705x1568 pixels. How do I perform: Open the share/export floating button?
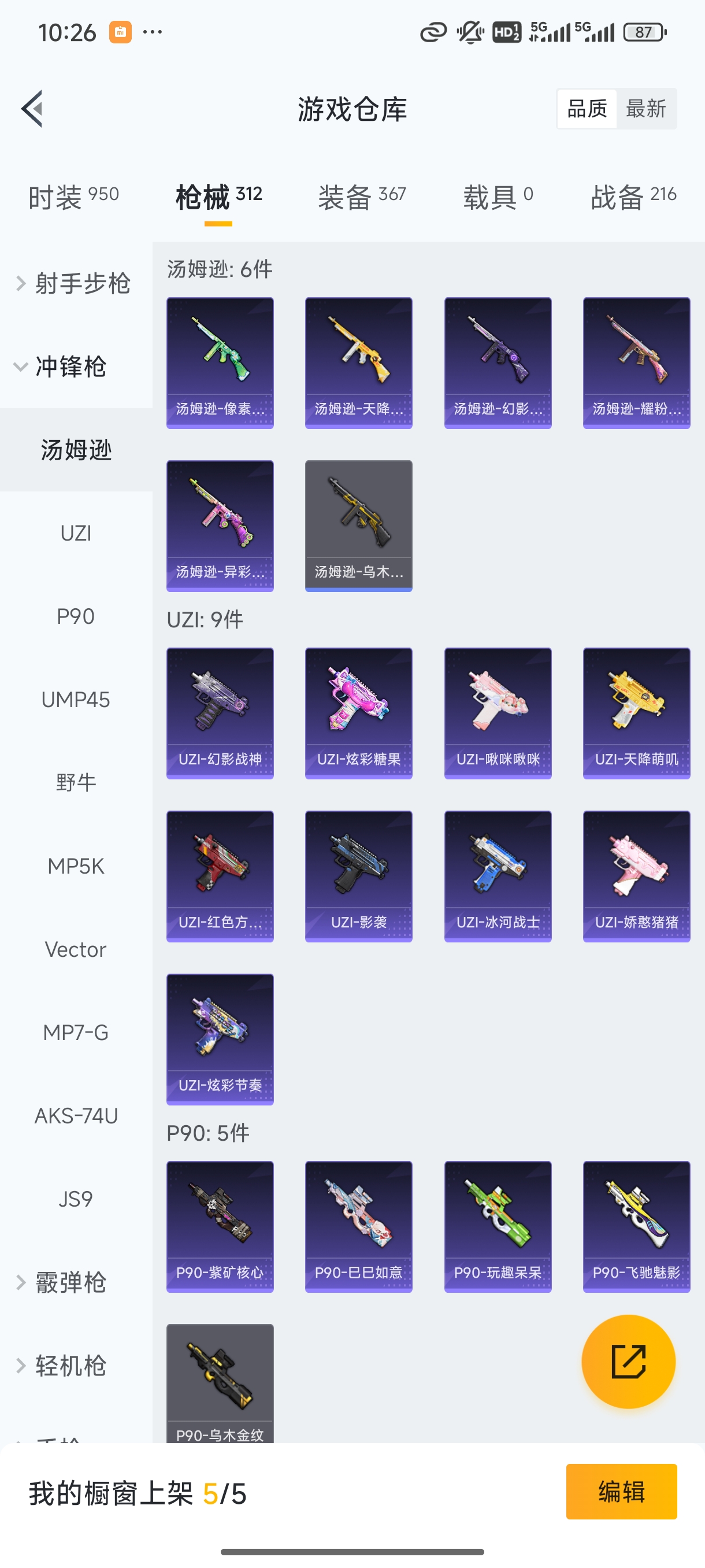point(628,1362)
